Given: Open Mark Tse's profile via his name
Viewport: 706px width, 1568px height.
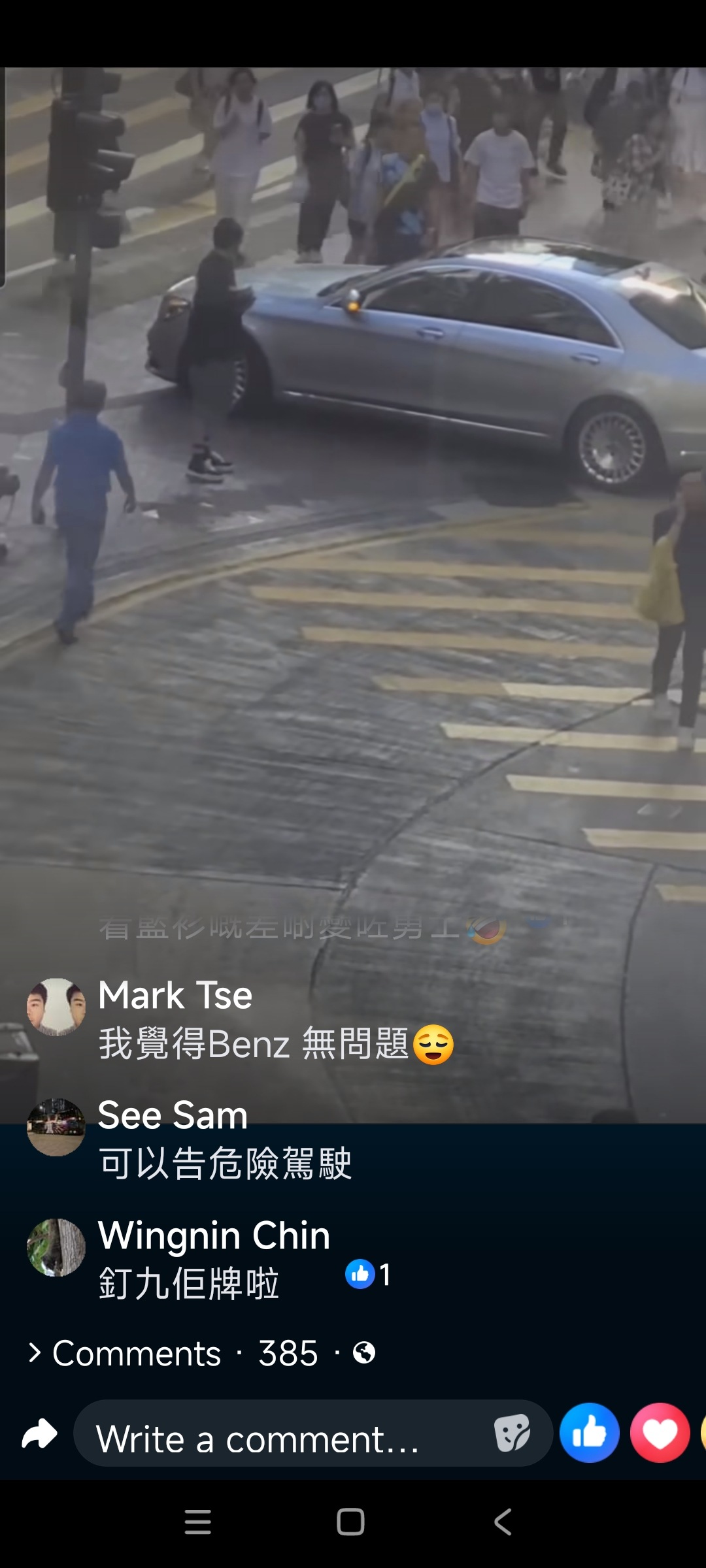Looking at the screenshot, I should [x=175, y=995].
